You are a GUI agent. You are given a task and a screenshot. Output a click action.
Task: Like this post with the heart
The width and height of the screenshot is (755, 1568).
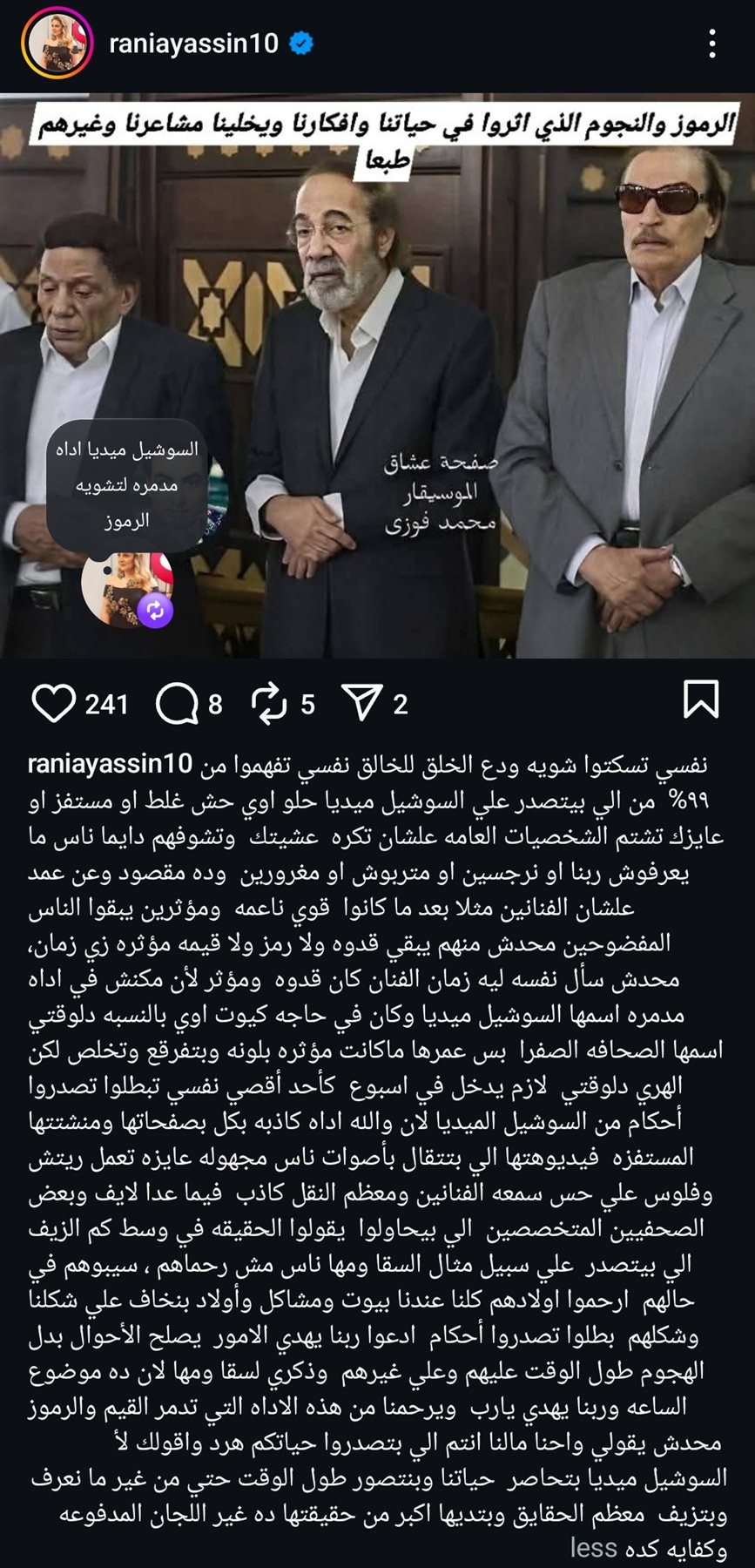pyautogui.click(x=53, y=703)
